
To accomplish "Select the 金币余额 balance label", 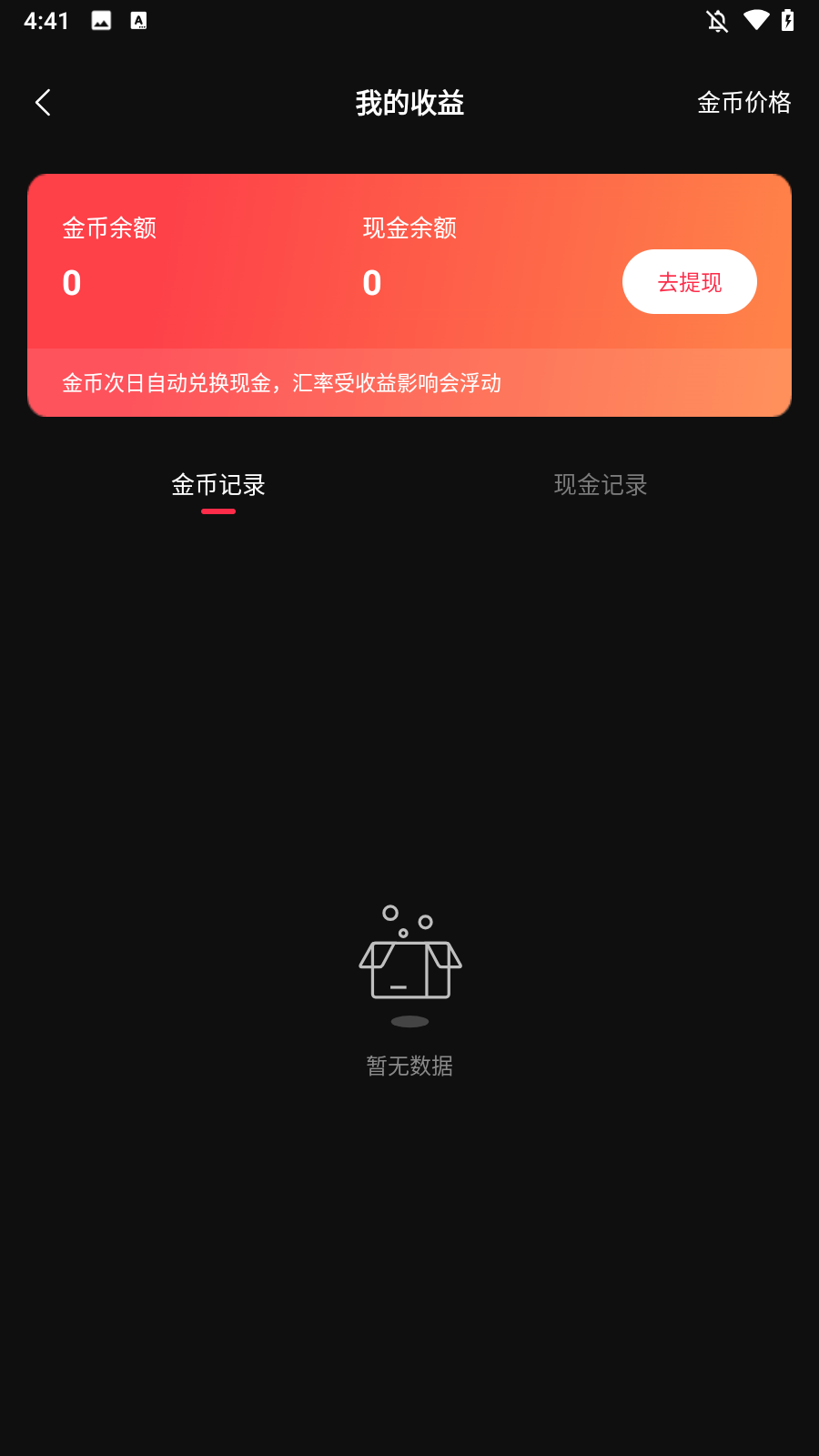I will click(x=109, y=229).
